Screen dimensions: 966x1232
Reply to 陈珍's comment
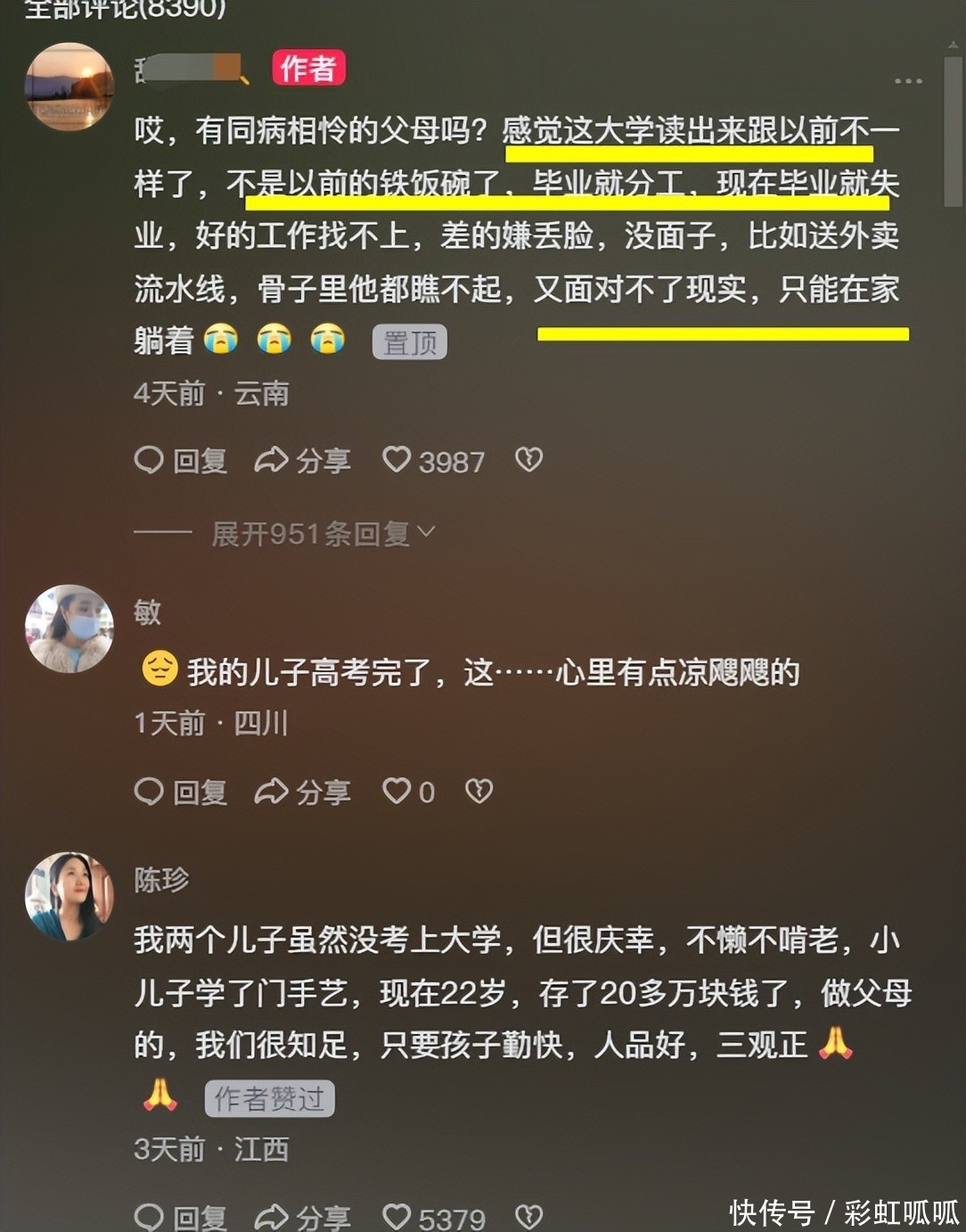coord(181,1218)
